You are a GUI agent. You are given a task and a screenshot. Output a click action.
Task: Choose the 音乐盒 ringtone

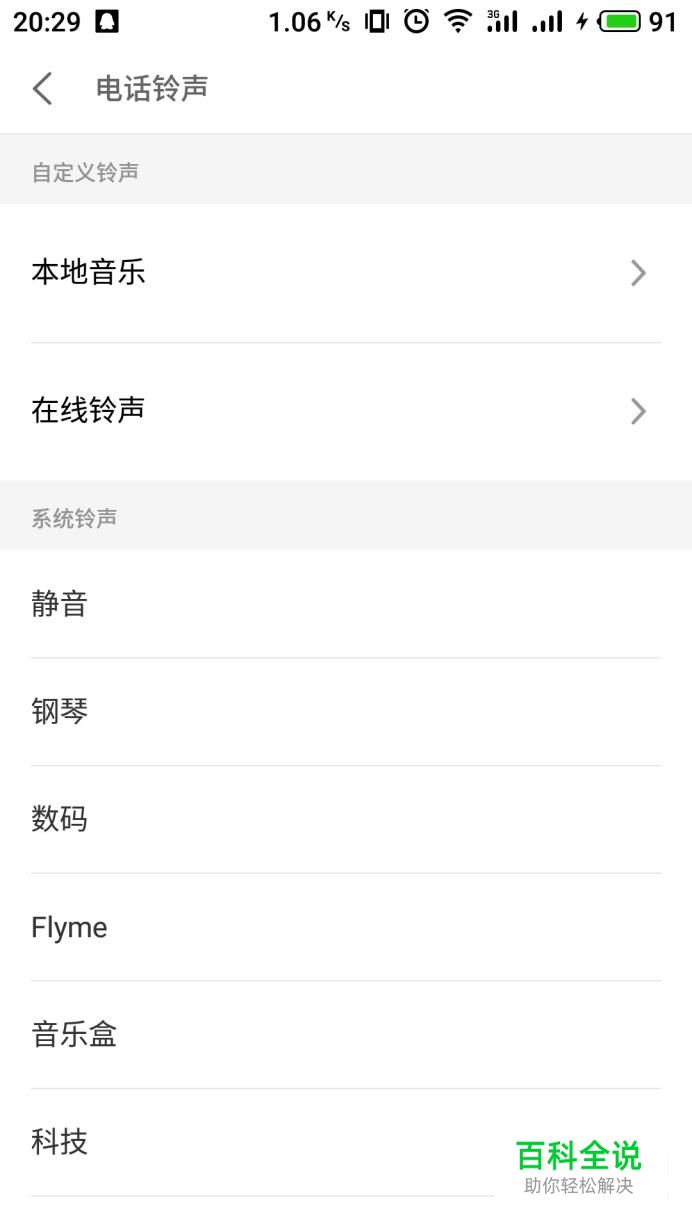click(x=346, y=1034)
